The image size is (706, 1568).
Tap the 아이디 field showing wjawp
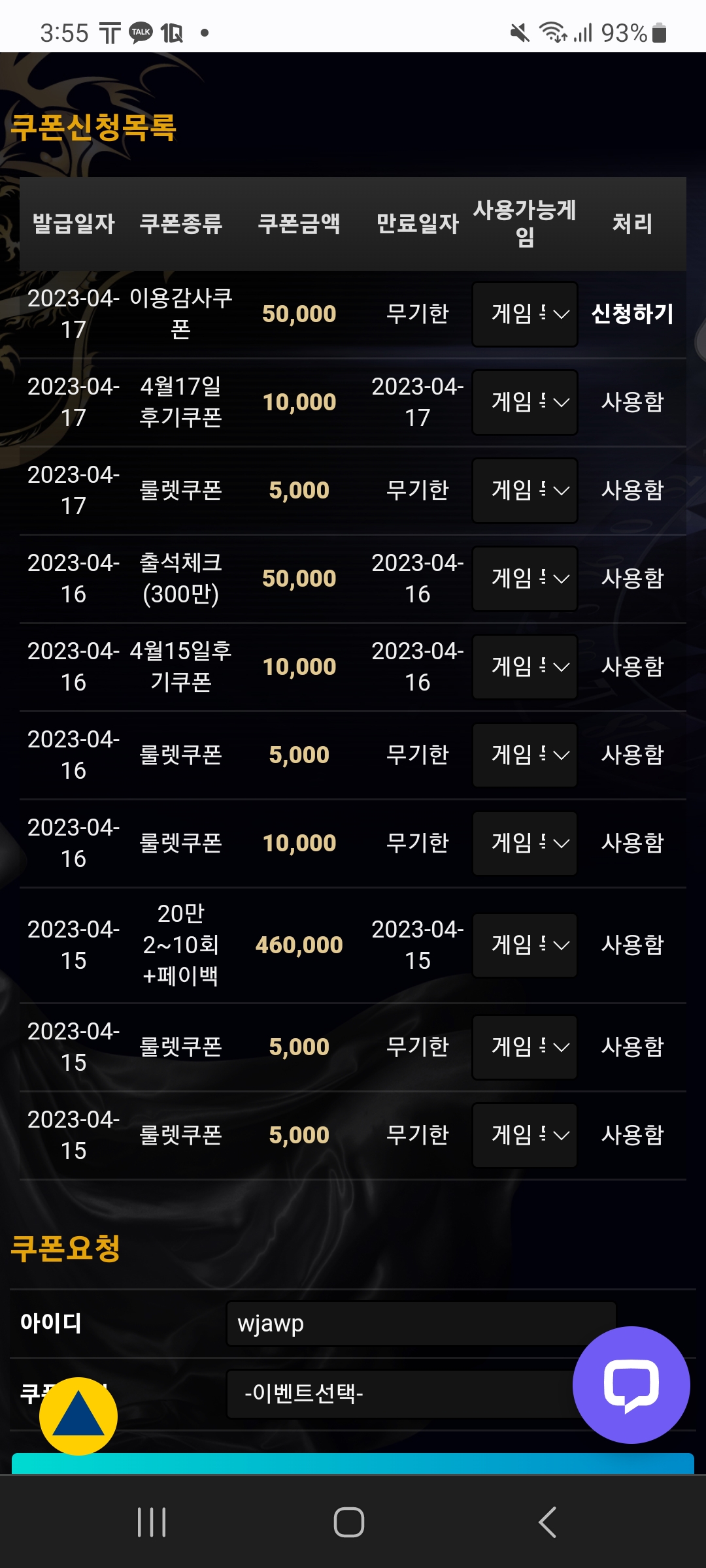coord(421,1324)
